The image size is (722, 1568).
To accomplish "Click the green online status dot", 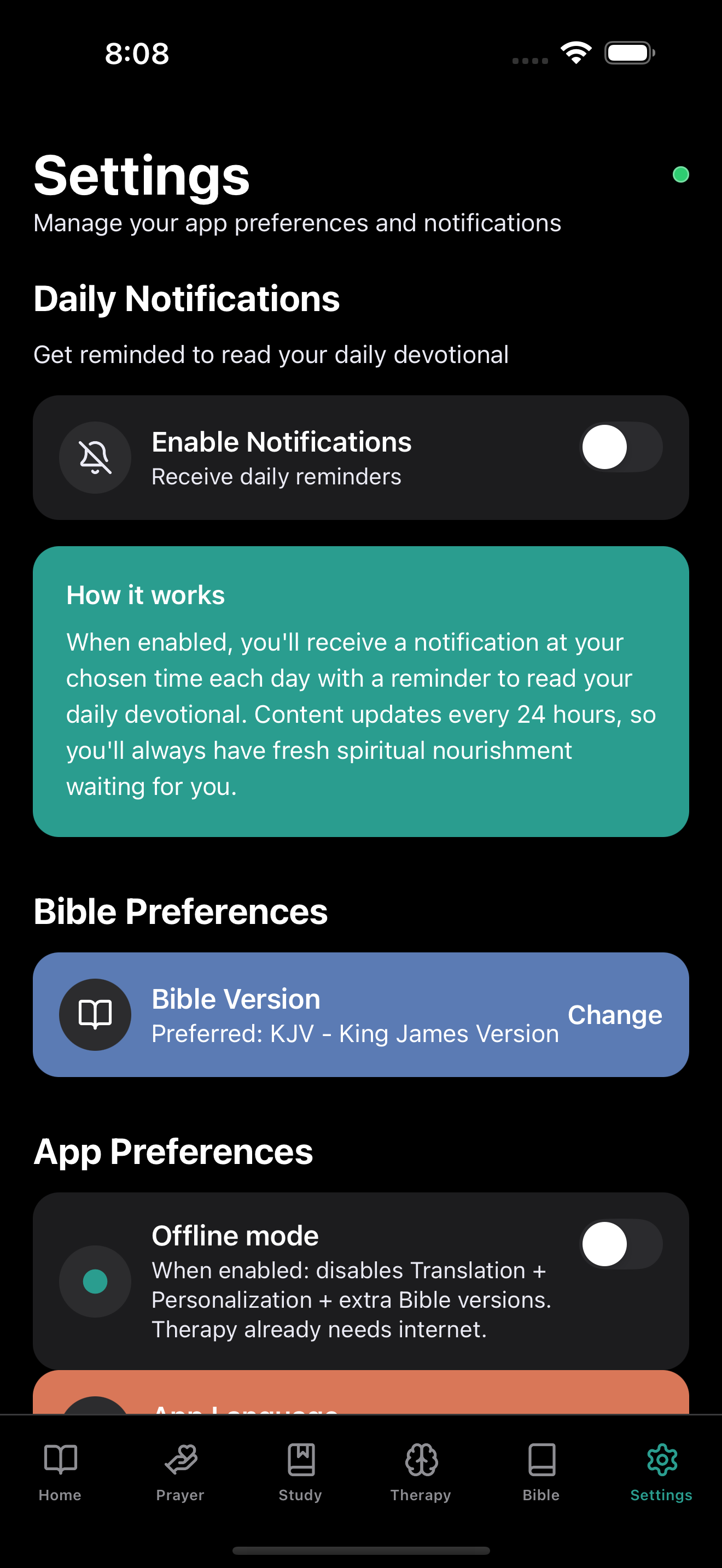I will [680, 175].
